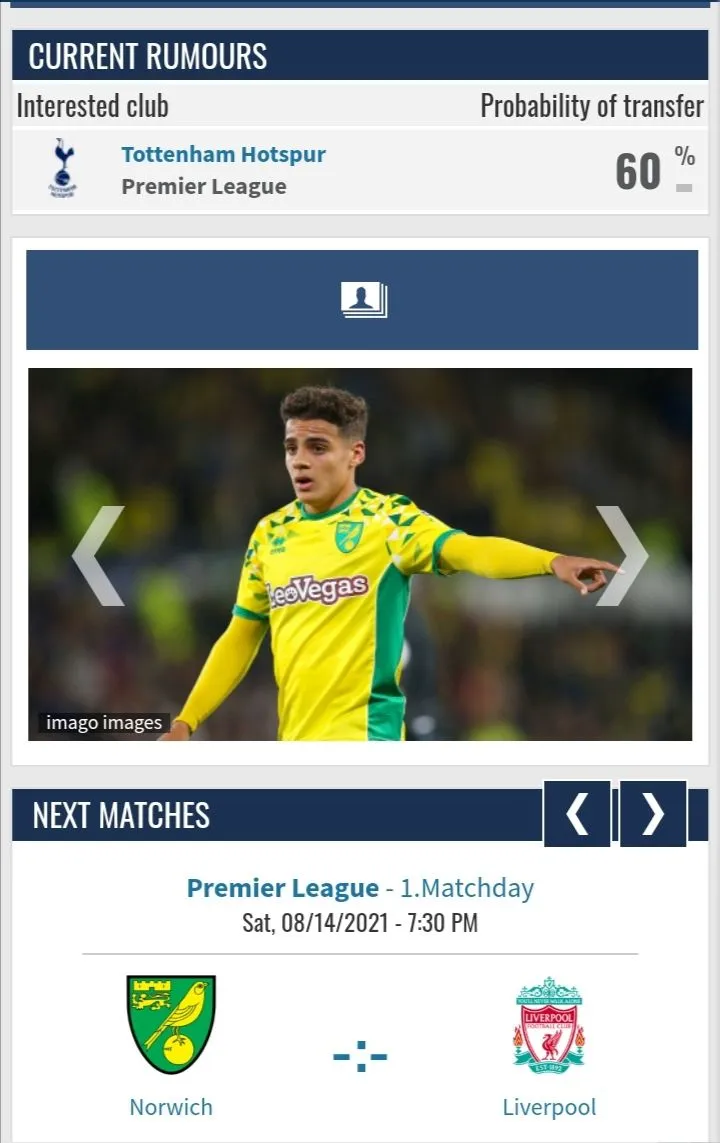Go to the previous match in Next Matches
This screenshot has width=720, height=1143.
click(x=577, y=814)
